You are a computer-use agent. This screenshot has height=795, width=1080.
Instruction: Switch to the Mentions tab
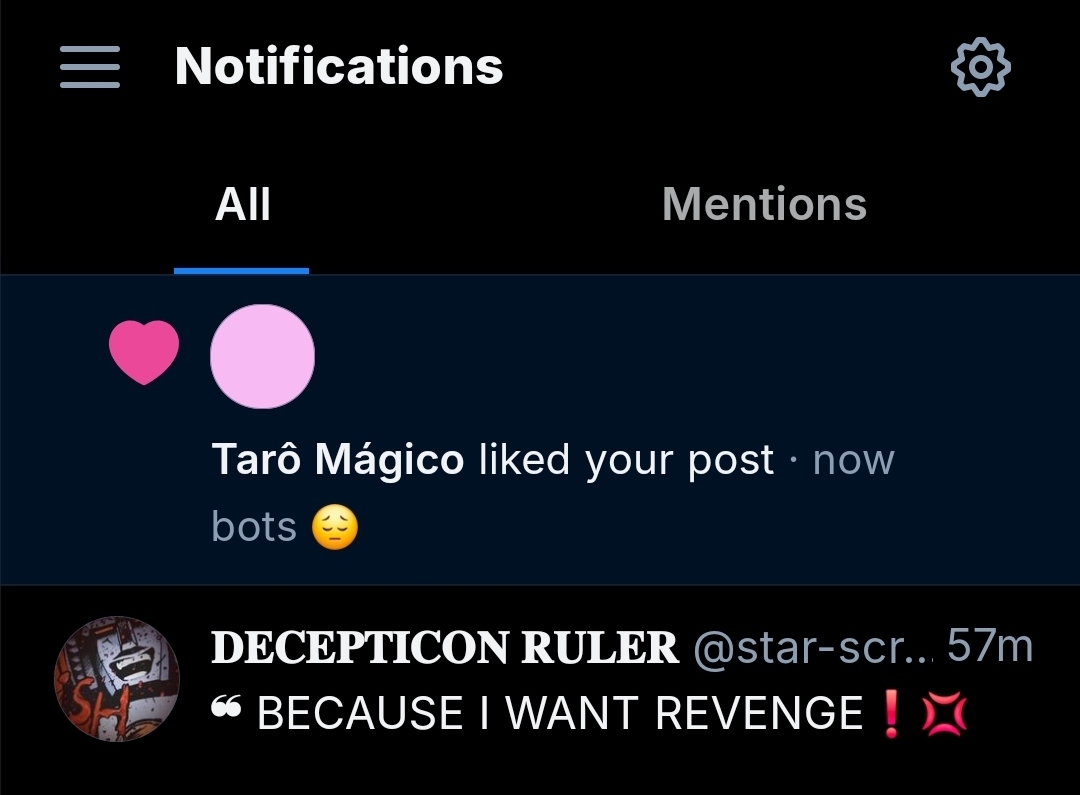(764, 205)
